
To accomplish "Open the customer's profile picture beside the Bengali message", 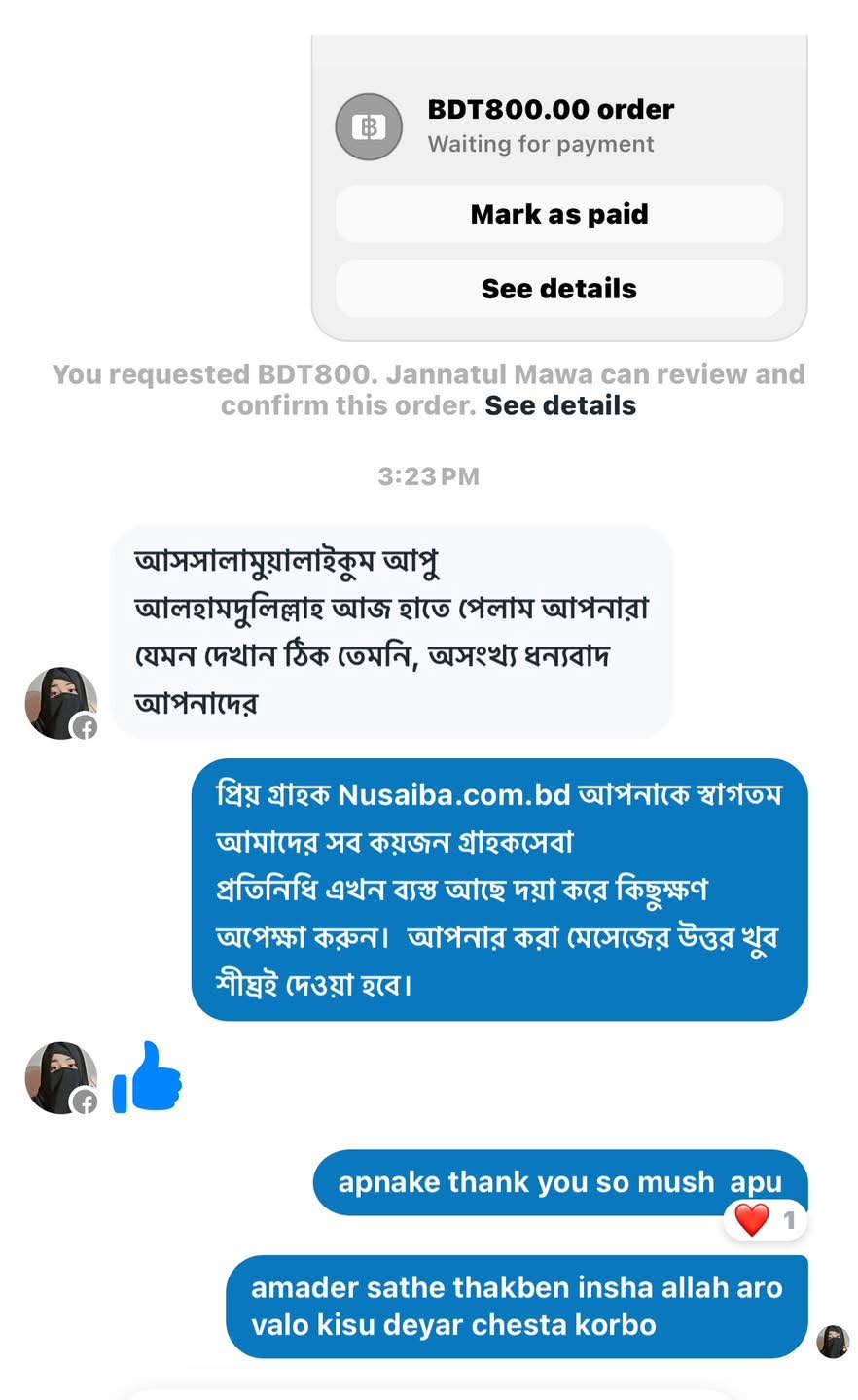I will click(60, 703).
